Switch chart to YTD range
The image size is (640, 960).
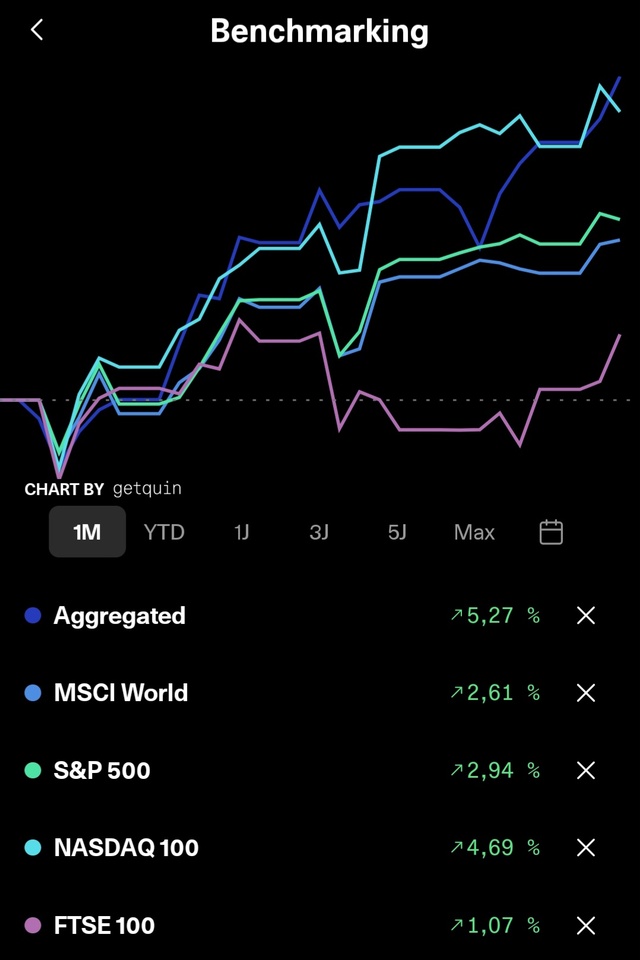[164, 531]
